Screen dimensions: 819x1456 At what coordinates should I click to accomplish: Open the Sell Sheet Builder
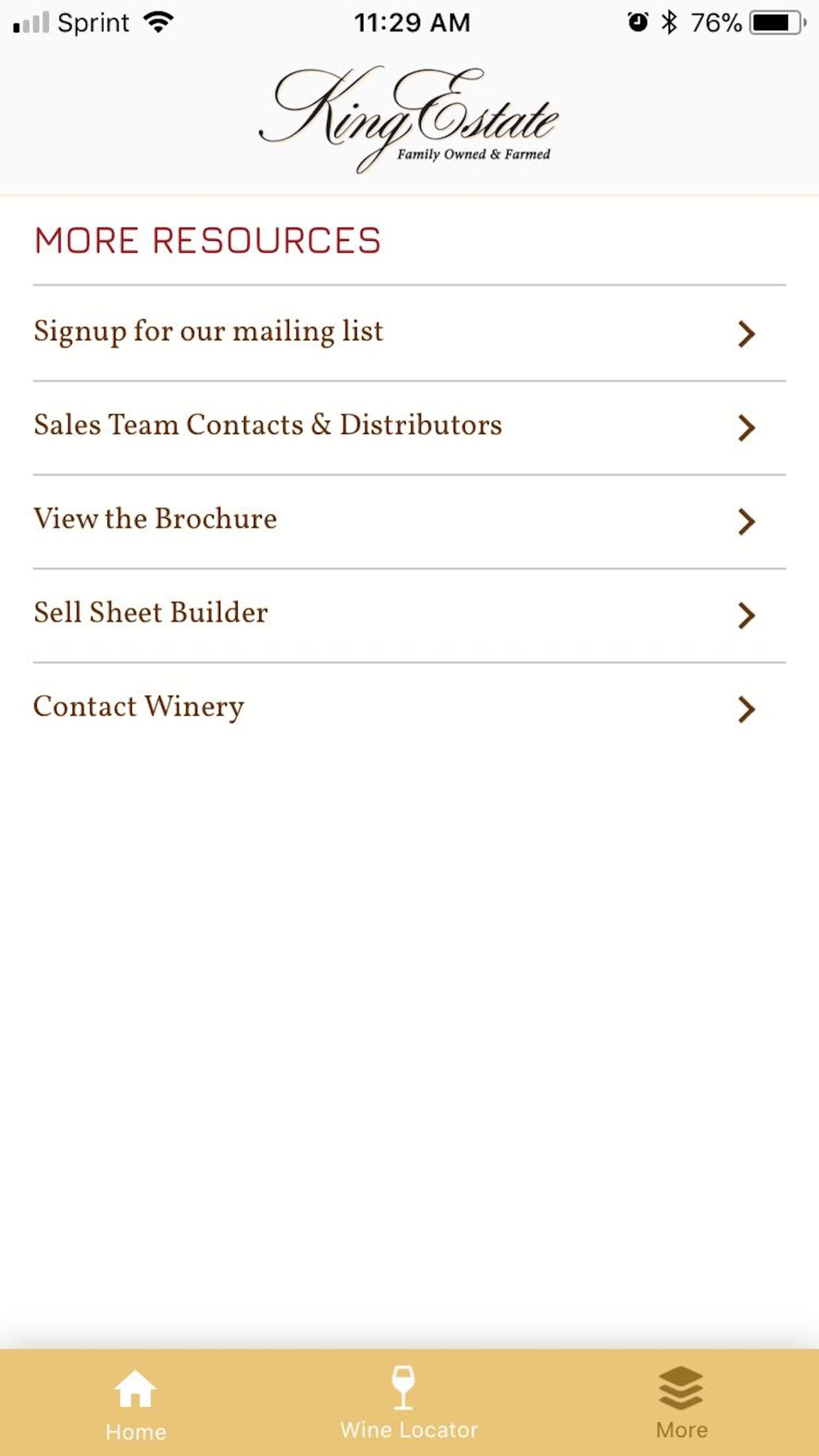click(409, 615)
